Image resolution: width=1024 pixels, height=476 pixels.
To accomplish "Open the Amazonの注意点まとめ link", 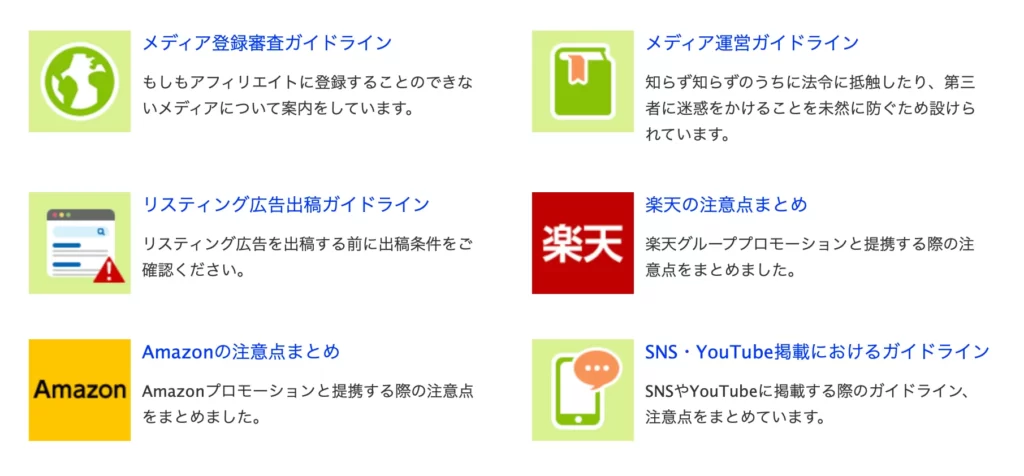I will coord(241,352).
